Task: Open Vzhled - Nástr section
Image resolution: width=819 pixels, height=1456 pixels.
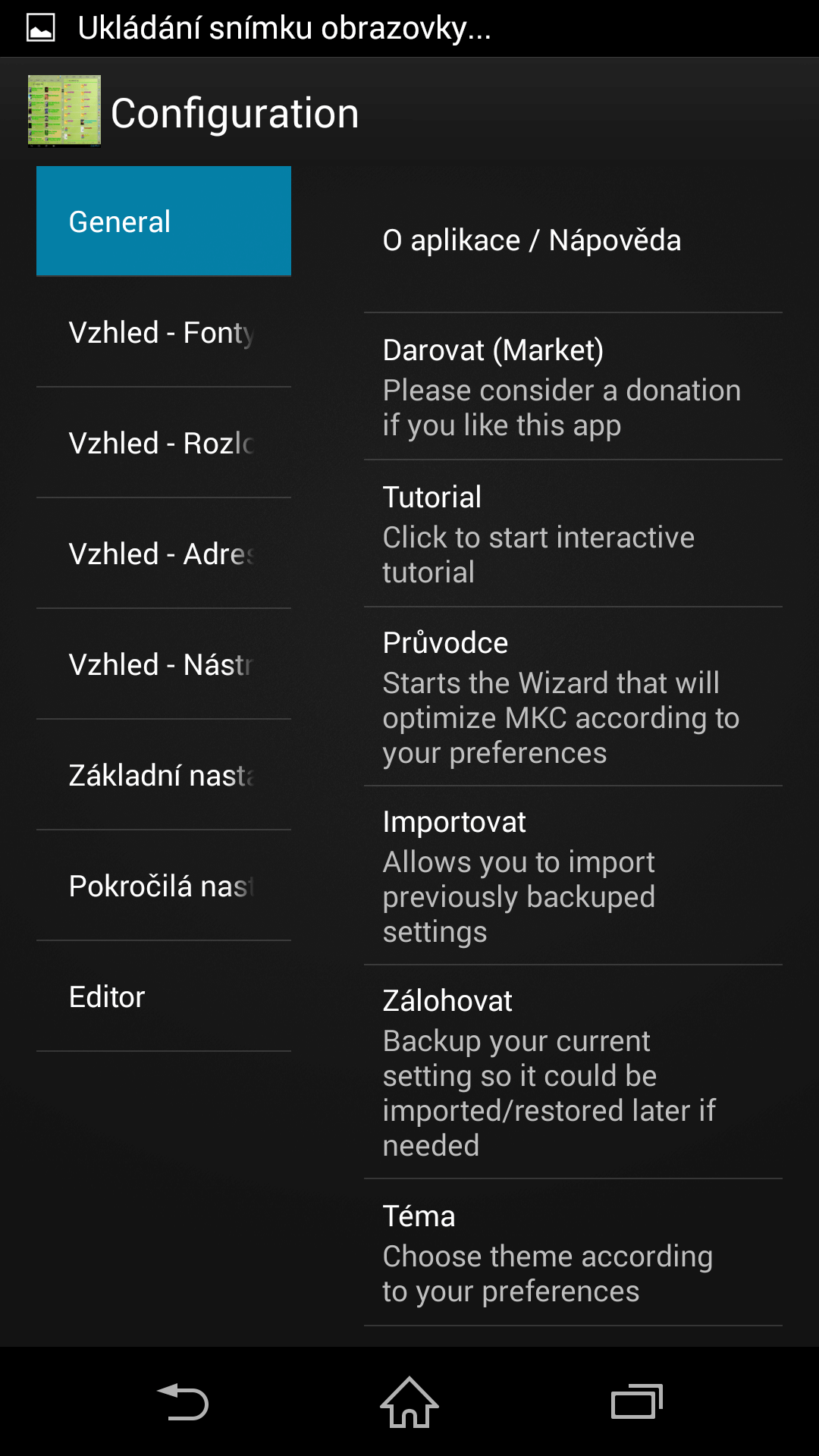Action: (164, 664)
